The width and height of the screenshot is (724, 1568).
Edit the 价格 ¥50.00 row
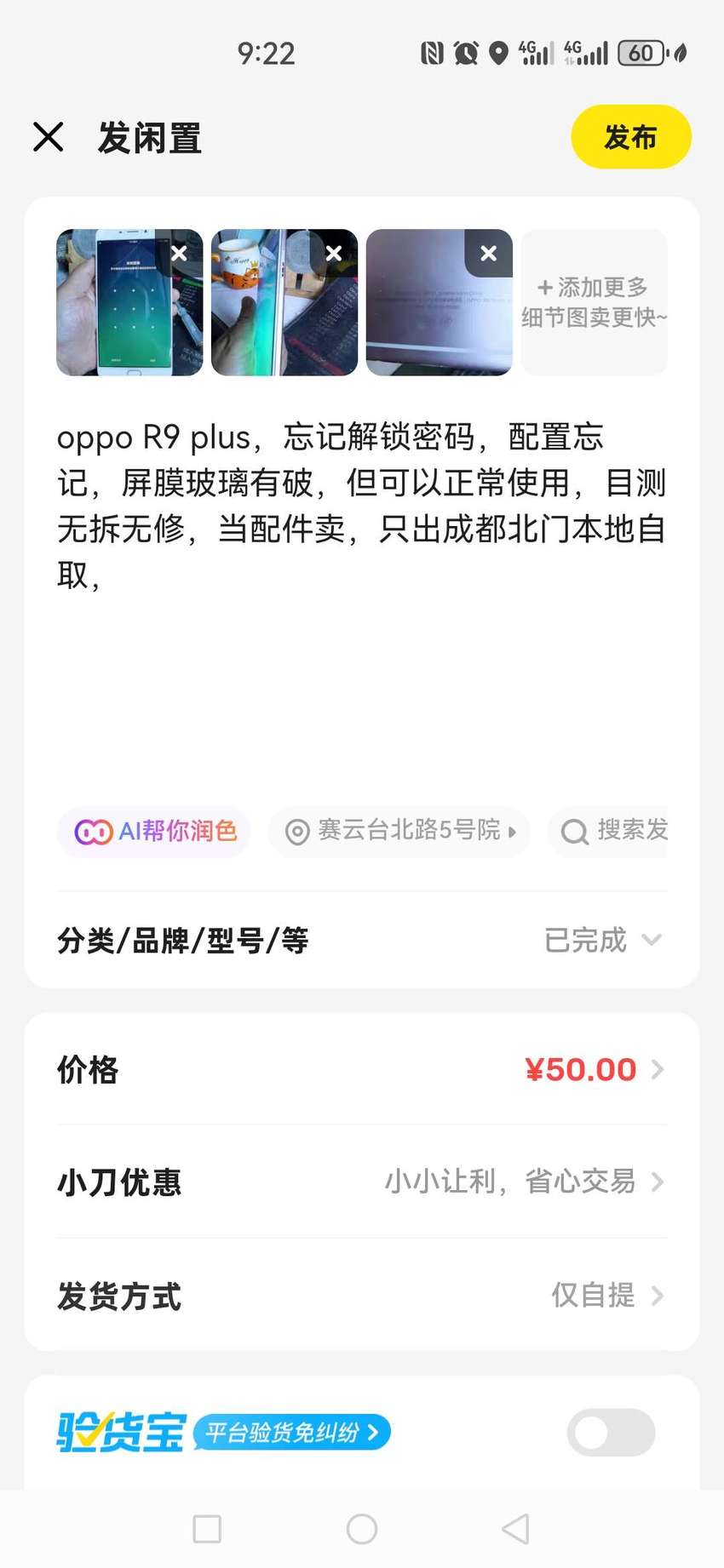click(x=362, y=1069)
